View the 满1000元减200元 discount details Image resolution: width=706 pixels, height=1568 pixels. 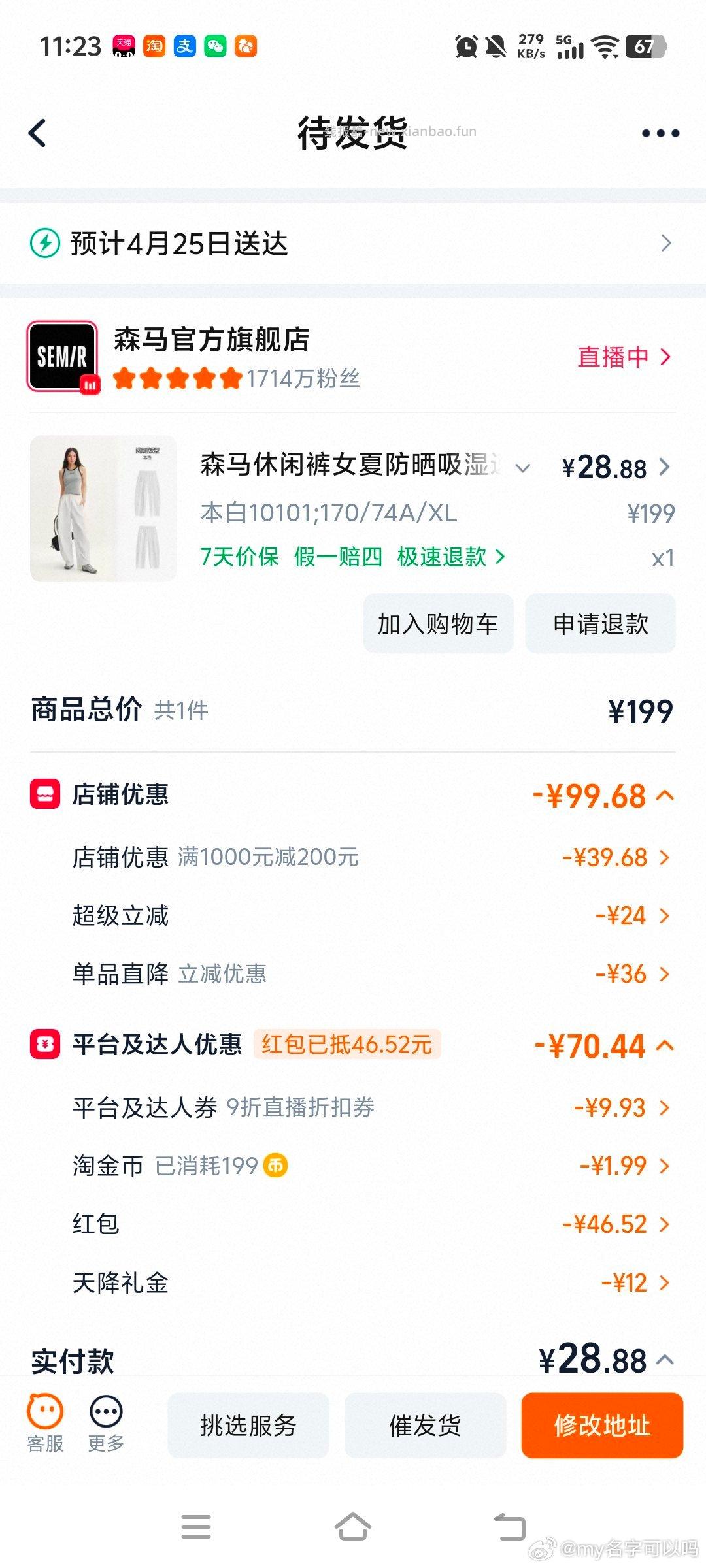(x=616, y=858)
